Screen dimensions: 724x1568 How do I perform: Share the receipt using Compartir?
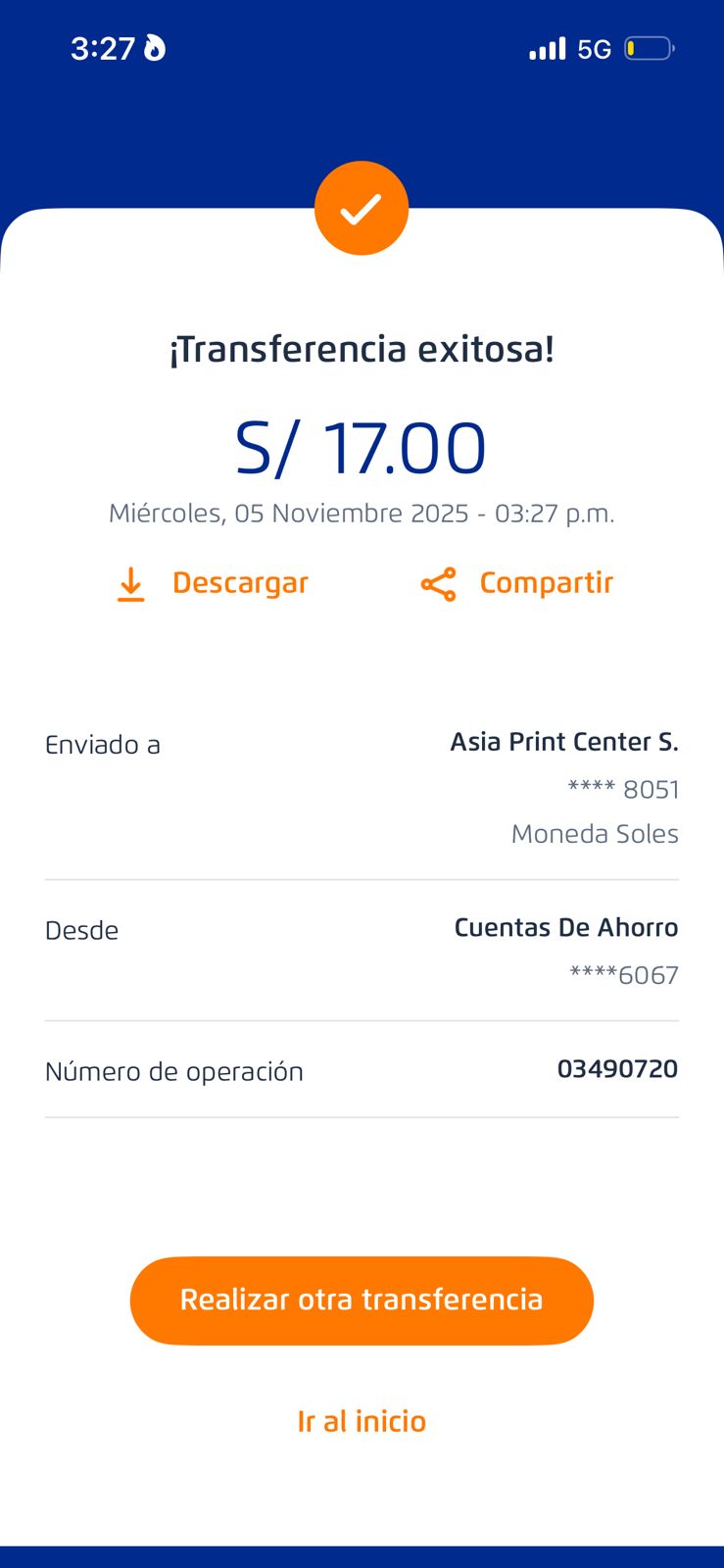tap(517, 584)
